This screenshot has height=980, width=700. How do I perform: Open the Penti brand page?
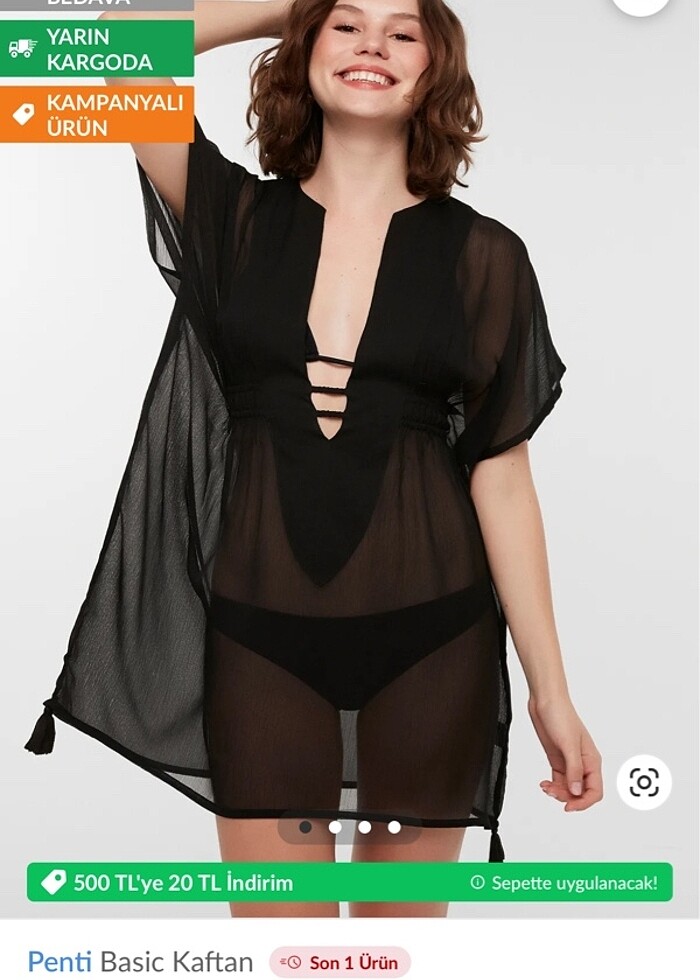(x=59, y=962)
